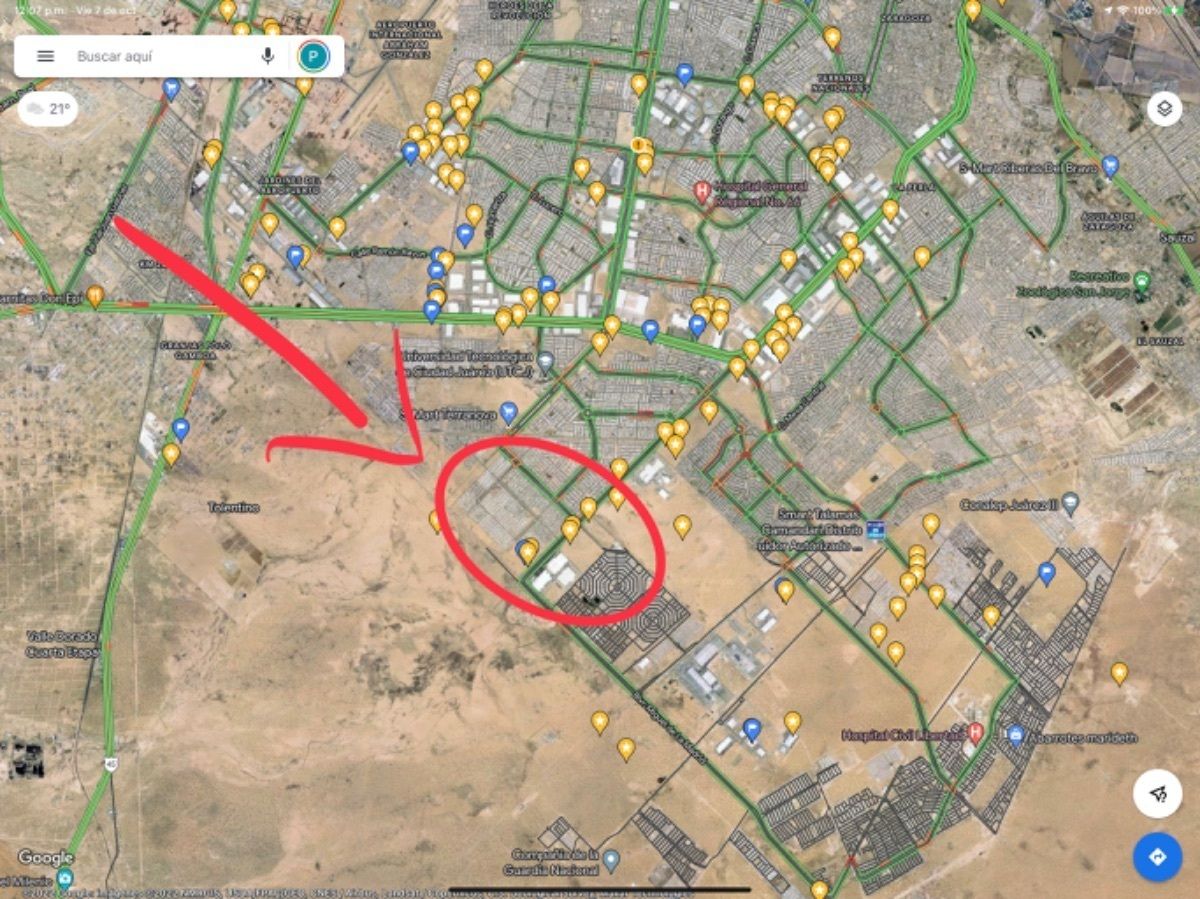1200x899 pixels.
Task: Open the hamburger menu
Action: click(x=45, y=56)
